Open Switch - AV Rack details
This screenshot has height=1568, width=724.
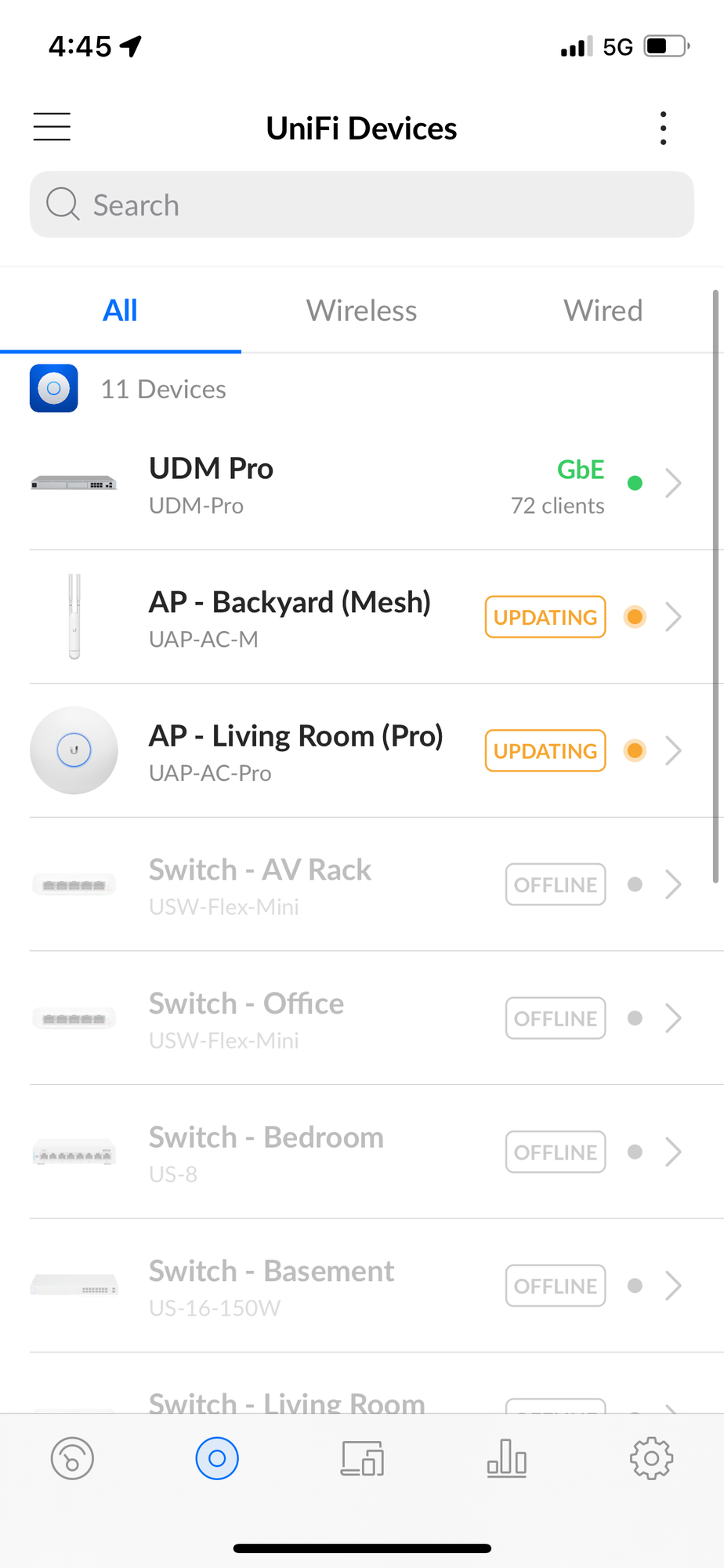coord(362,884)
